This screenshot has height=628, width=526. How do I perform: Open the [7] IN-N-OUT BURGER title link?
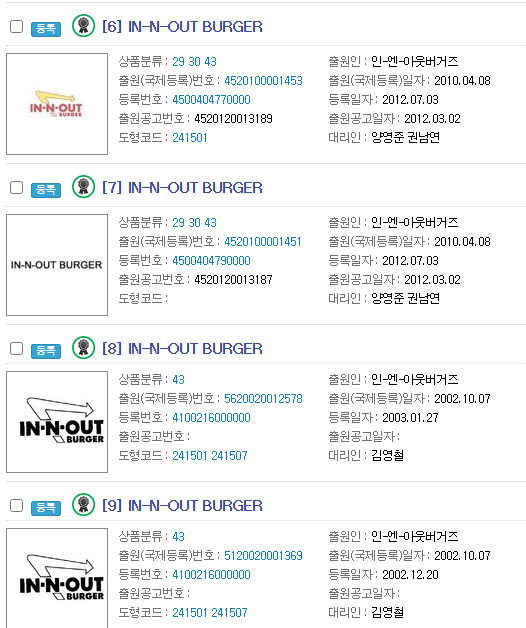click(x=182, y=188)
